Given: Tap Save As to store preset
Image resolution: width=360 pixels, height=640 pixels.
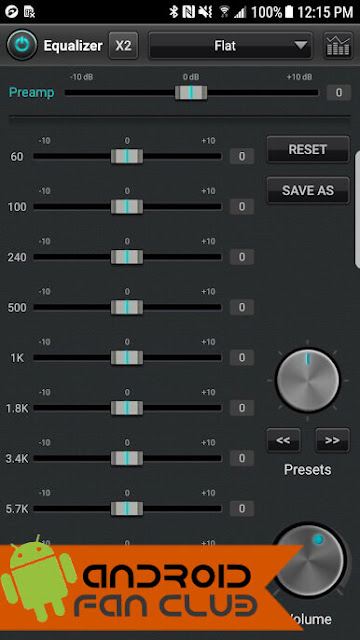Looking at the screenshot, I should tap(308, 190).
